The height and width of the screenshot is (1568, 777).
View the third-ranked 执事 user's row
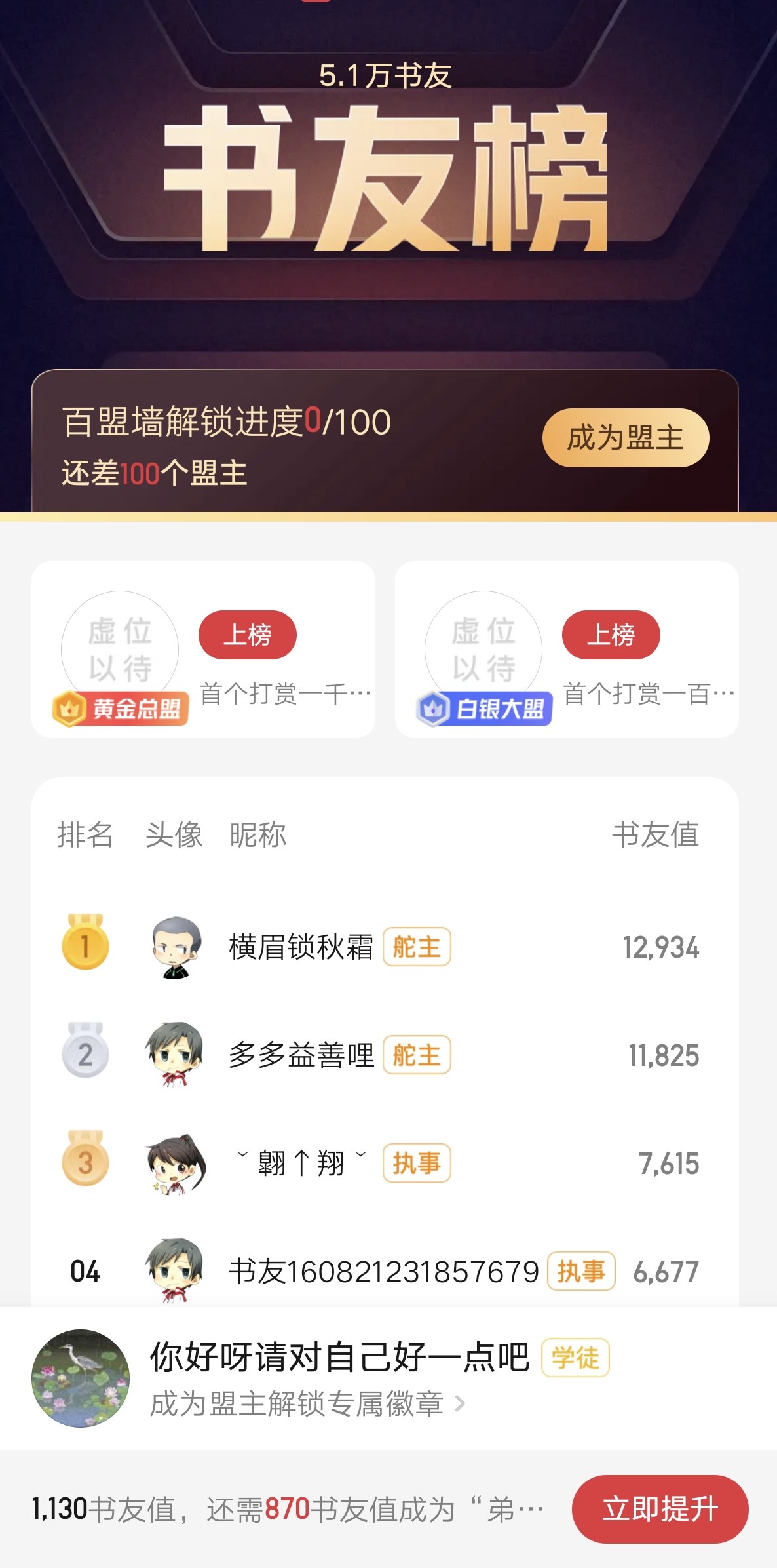coord(385,1164)
